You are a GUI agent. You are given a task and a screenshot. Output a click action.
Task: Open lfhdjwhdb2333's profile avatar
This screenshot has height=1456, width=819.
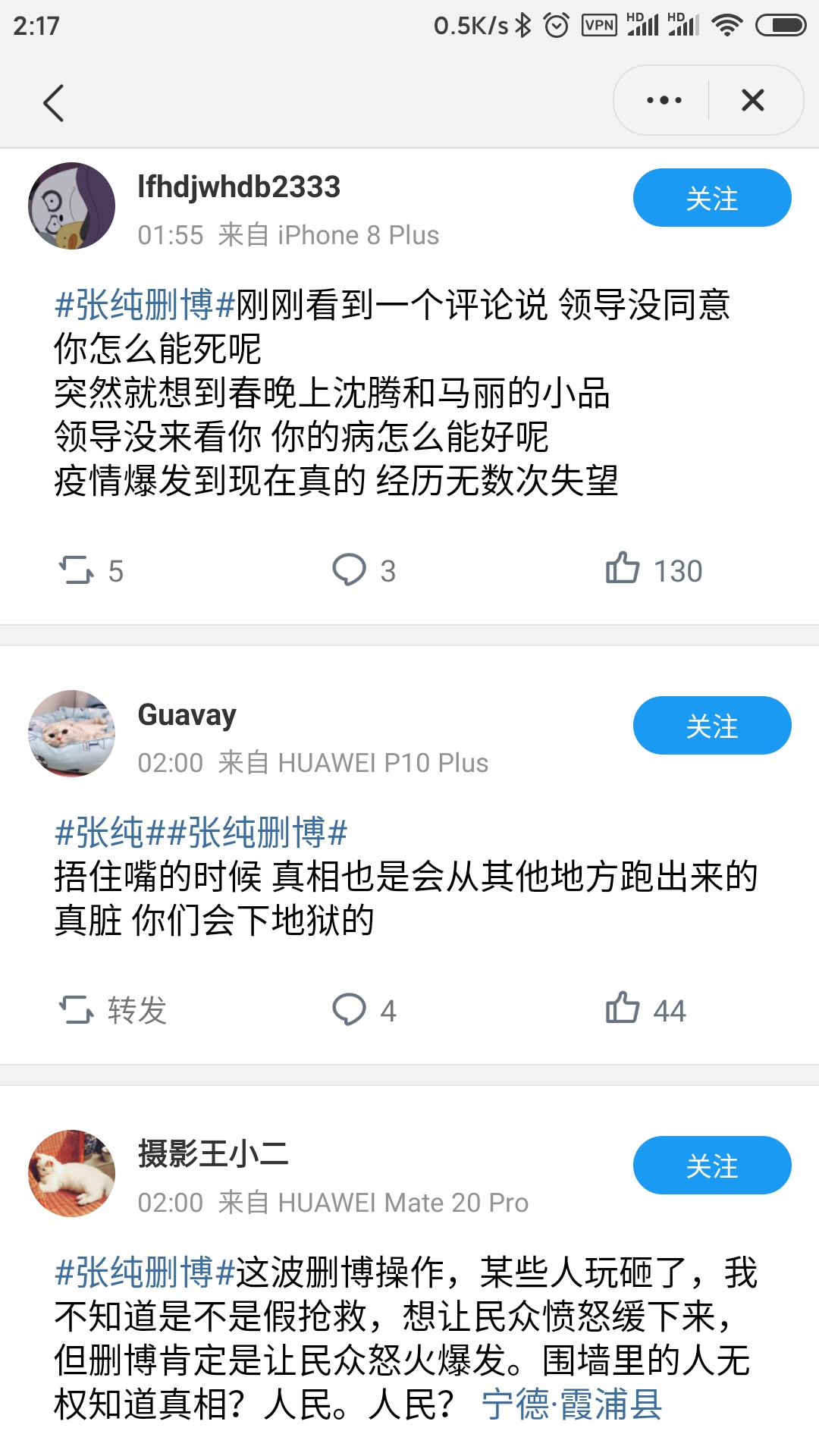[72, 206]
